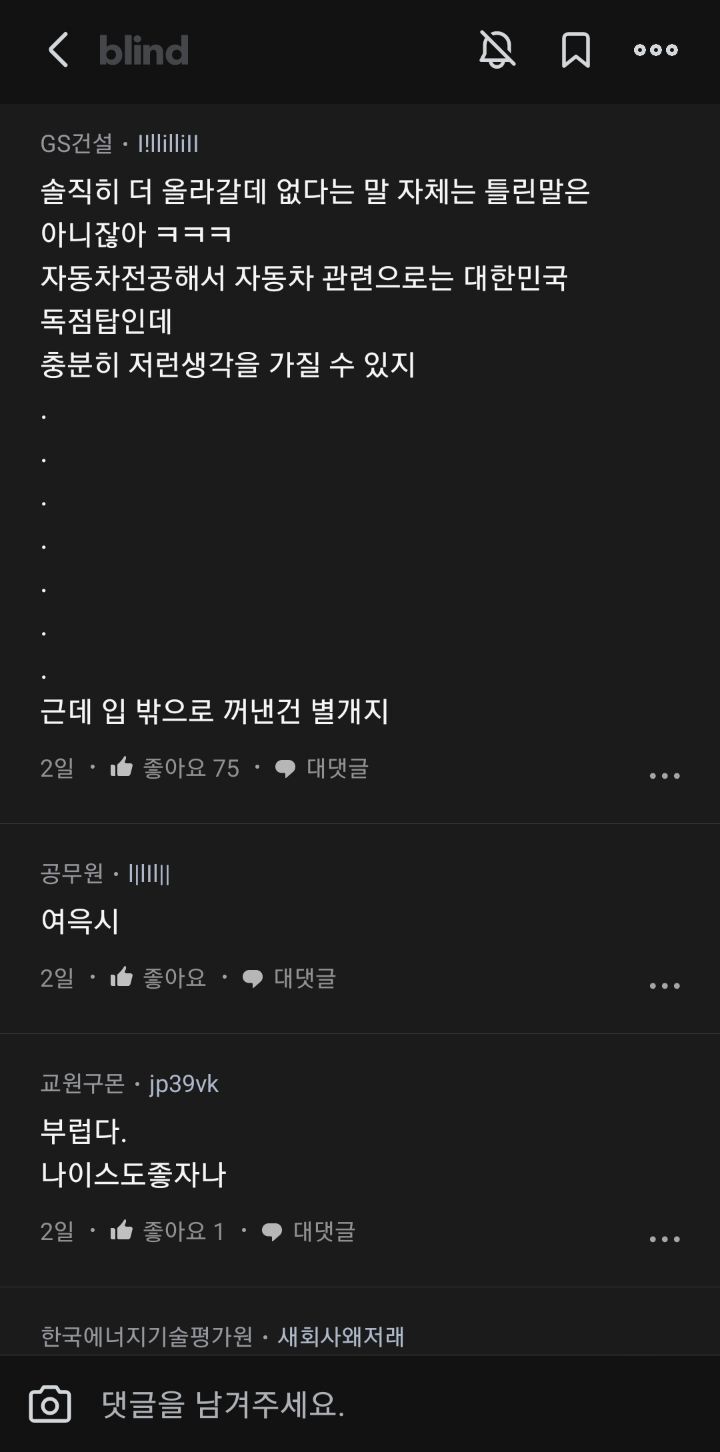
Task: Open more options on 교원구몬 comment
Action: click(664, 1239)
